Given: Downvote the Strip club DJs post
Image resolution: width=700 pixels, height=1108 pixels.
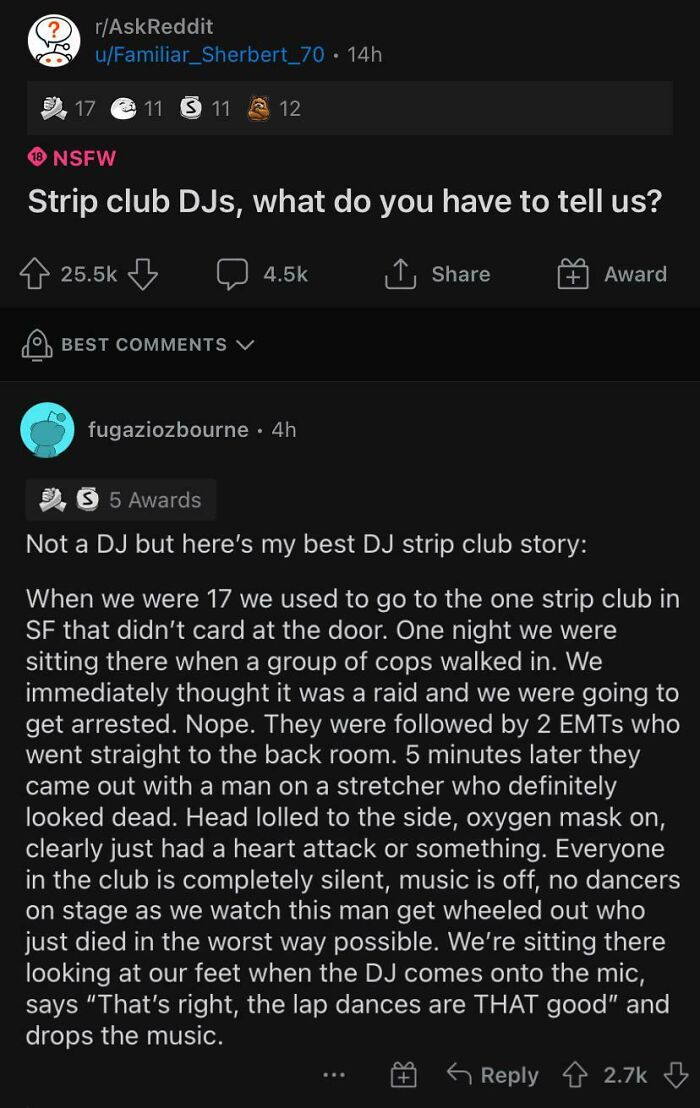Looking at the screenshot, I should point(144,274).
